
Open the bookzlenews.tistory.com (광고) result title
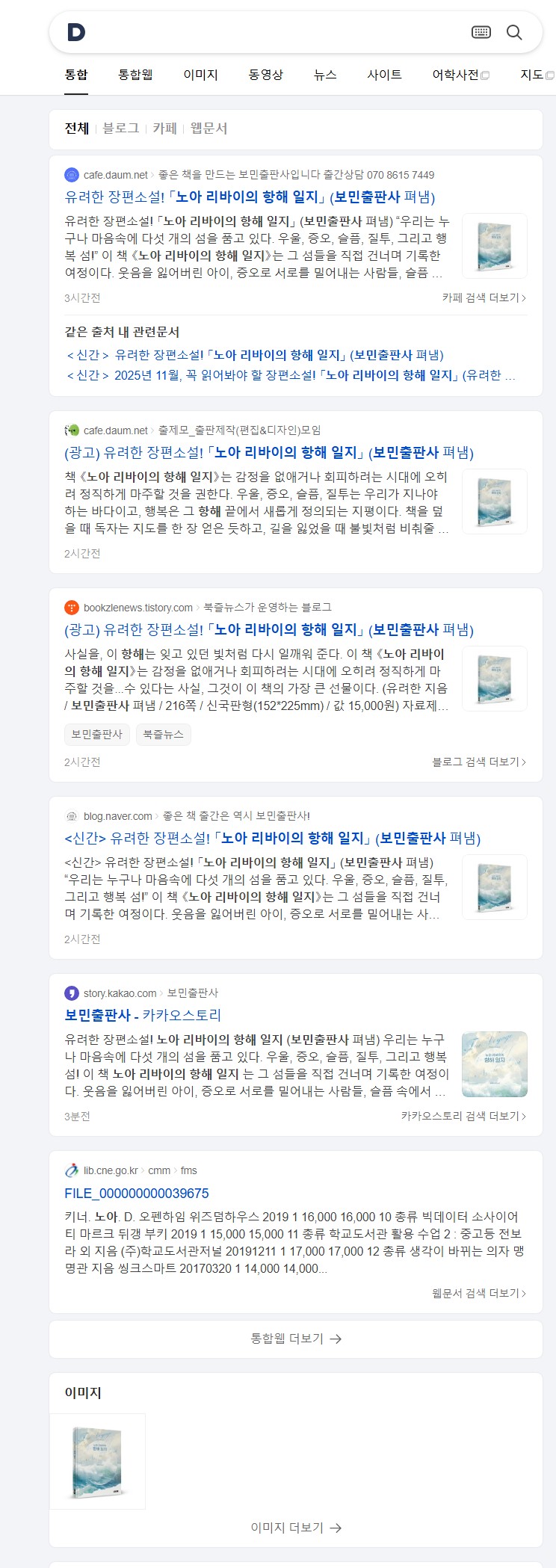269,630
